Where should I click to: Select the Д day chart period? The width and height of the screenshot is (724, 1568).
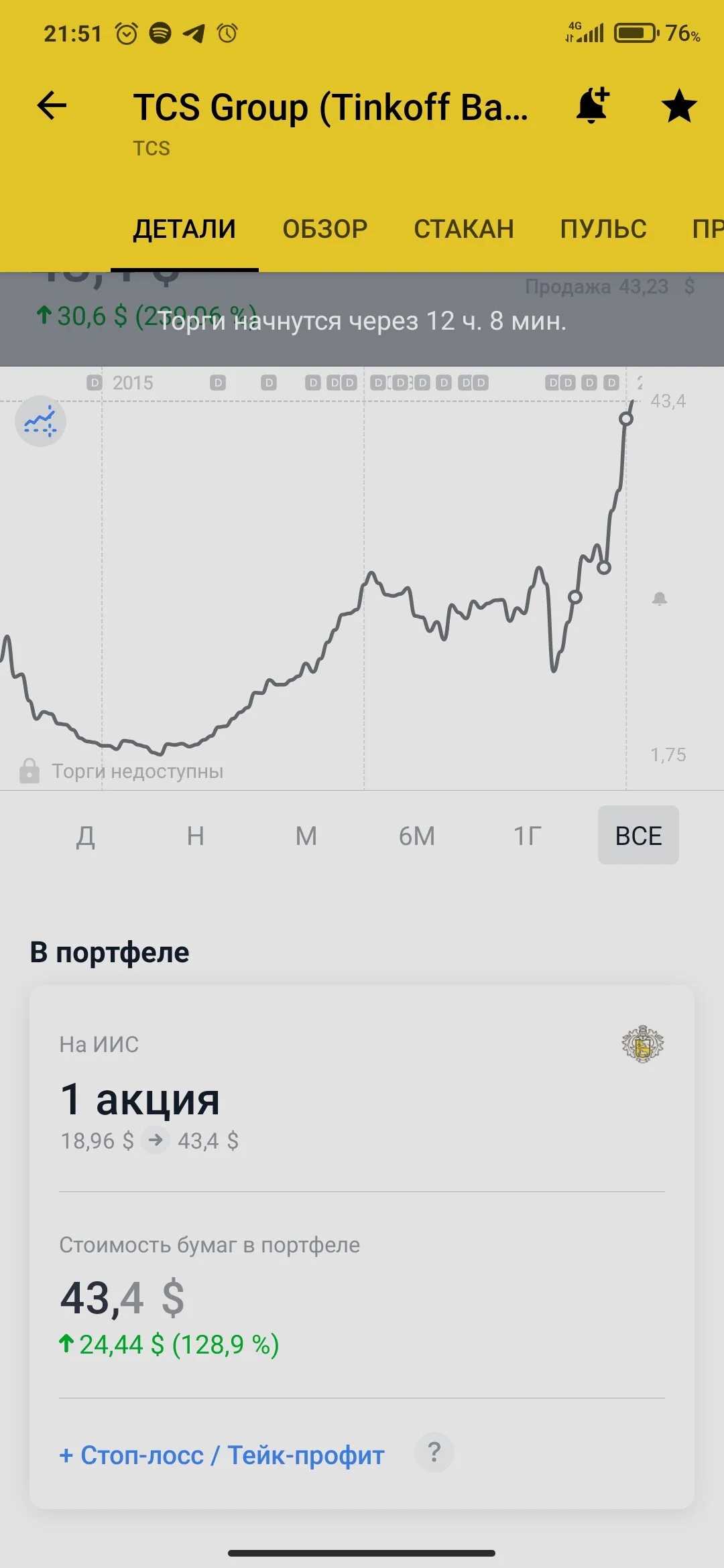(x=85, y=836)
